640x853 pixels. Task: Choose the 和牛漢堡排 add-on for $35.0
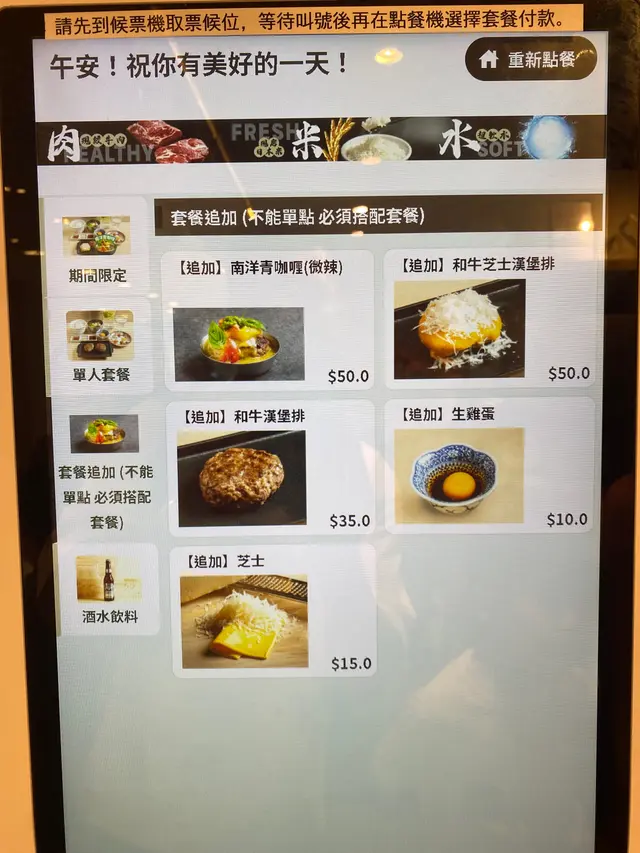coord(270,467)
